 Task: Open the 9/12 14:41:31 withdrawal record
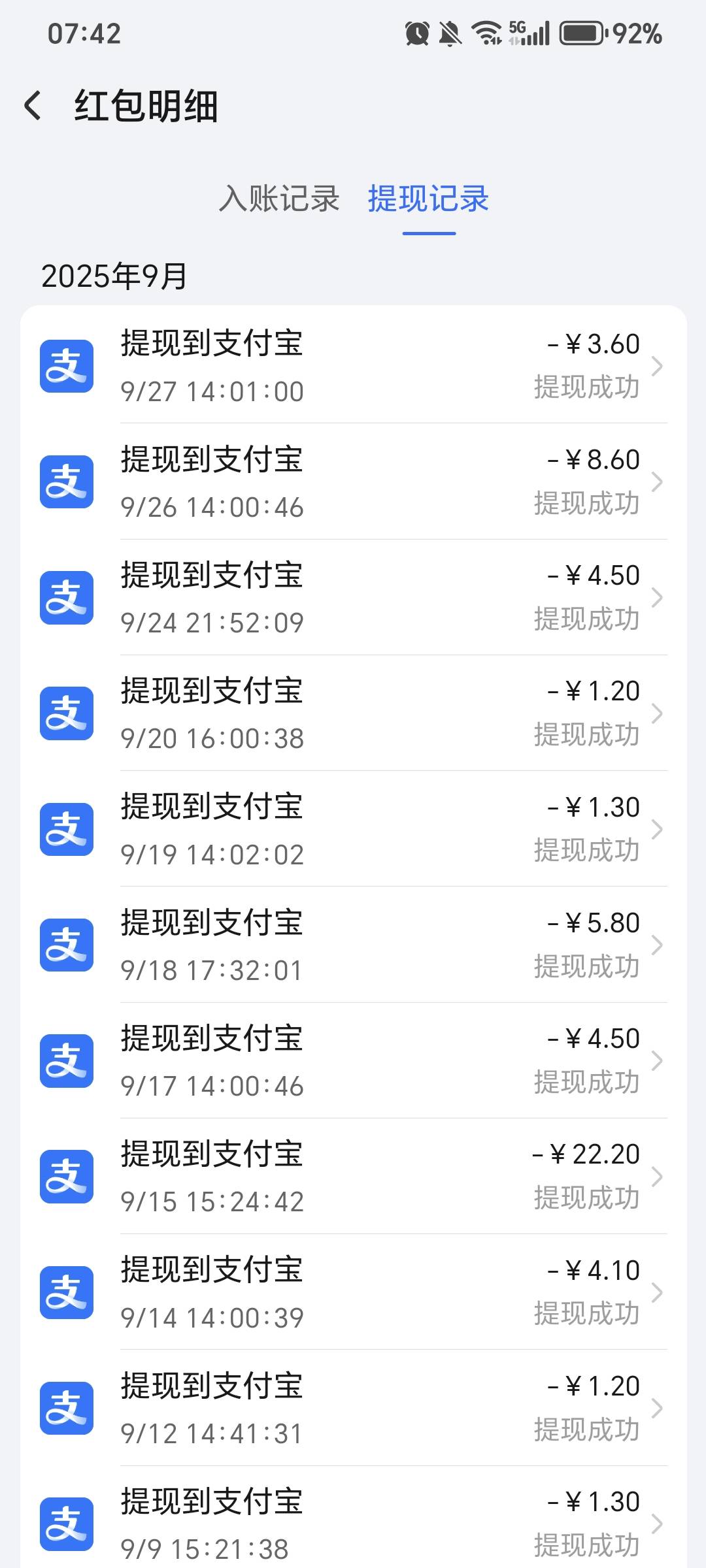click(353, 1408)
